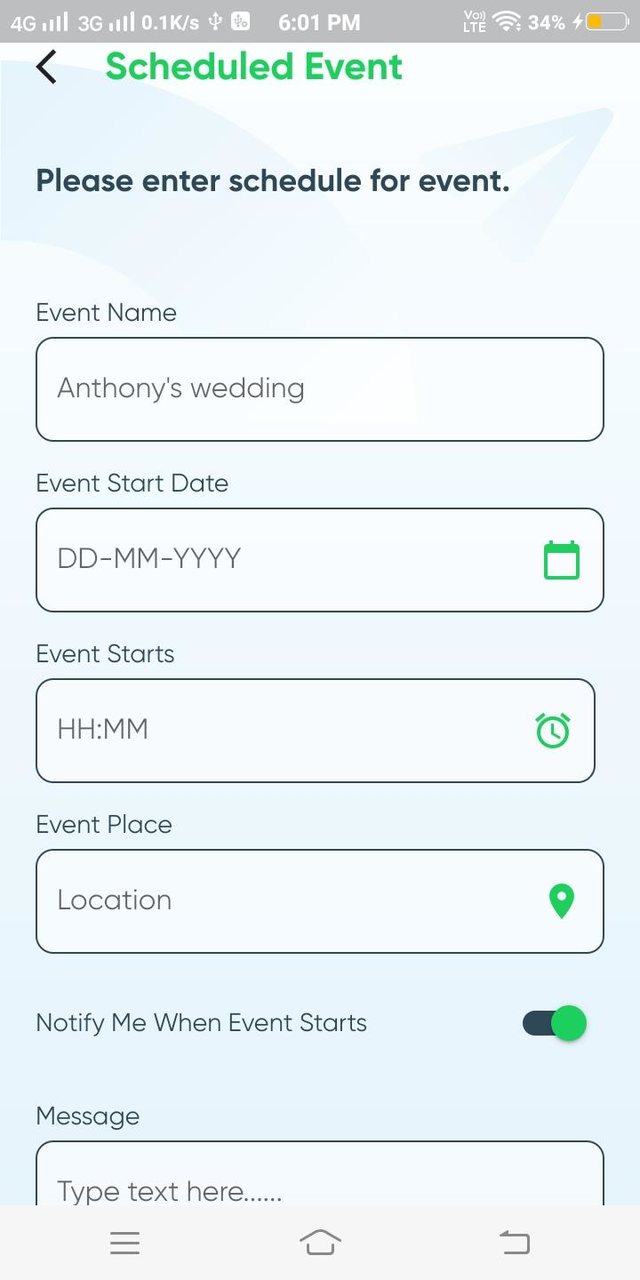Open the system recent apps menu

pyautogui.click(x=125, y=1243)
